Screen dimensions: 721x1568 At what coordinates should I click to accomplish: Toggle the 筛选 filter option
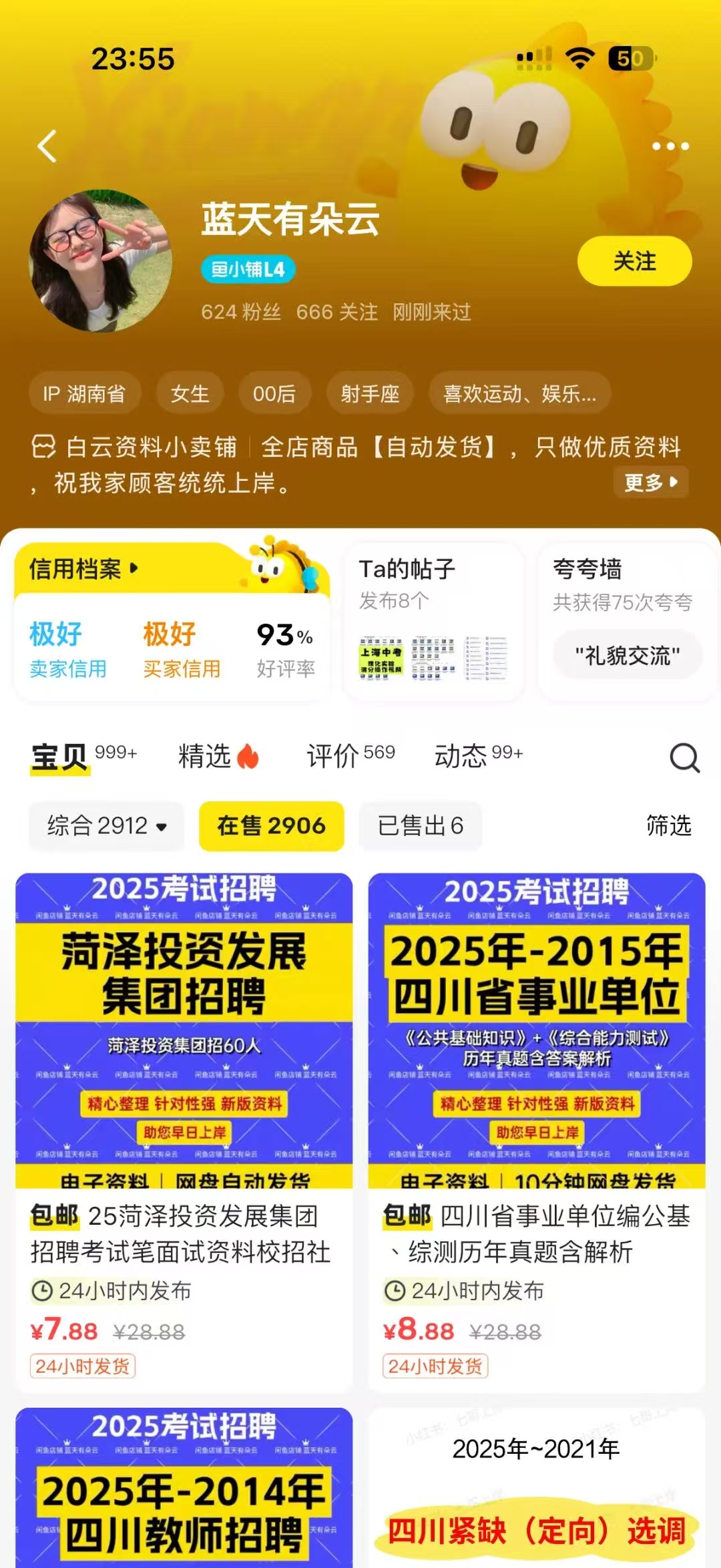[670, 827]
